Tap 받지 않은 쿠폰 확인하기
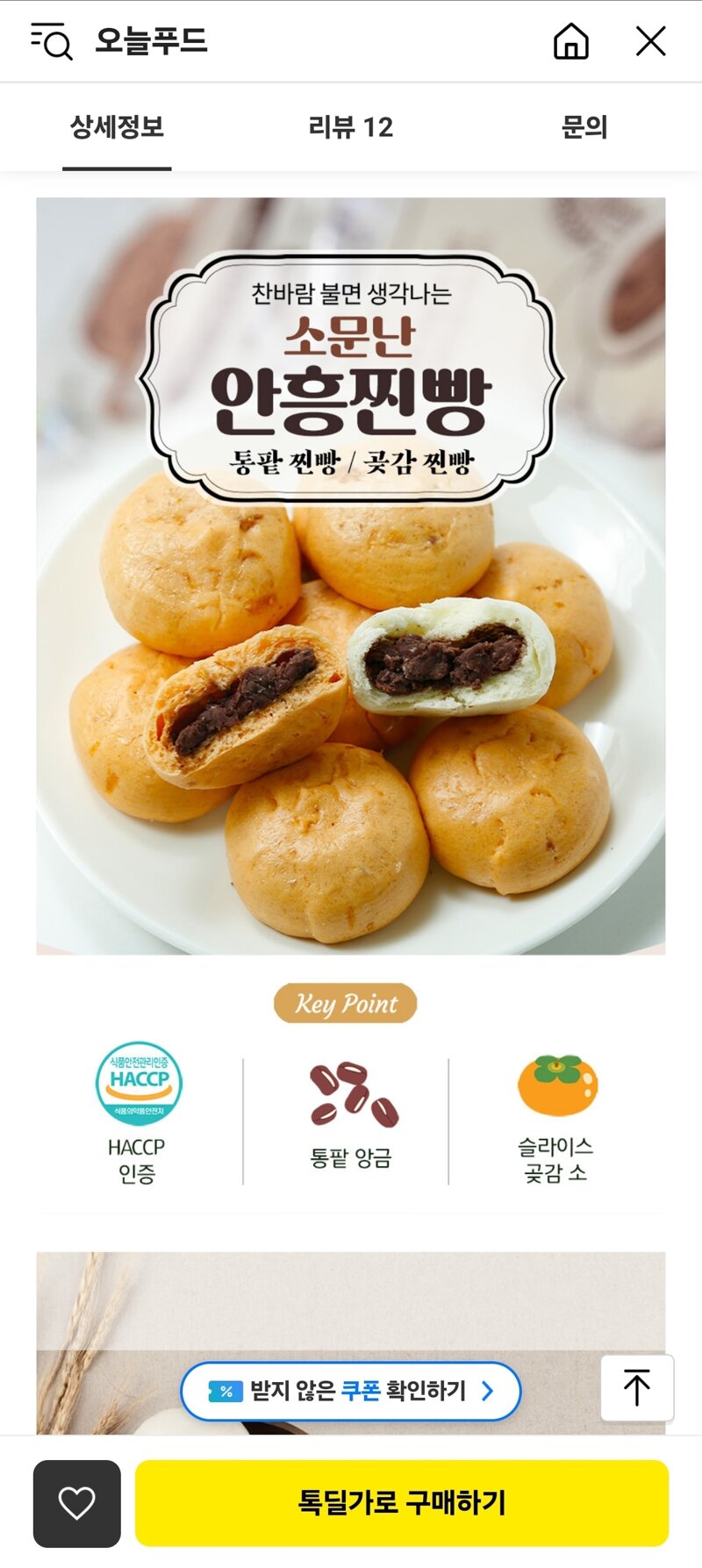This screenshot has width=702, height=1568. 351,1391
